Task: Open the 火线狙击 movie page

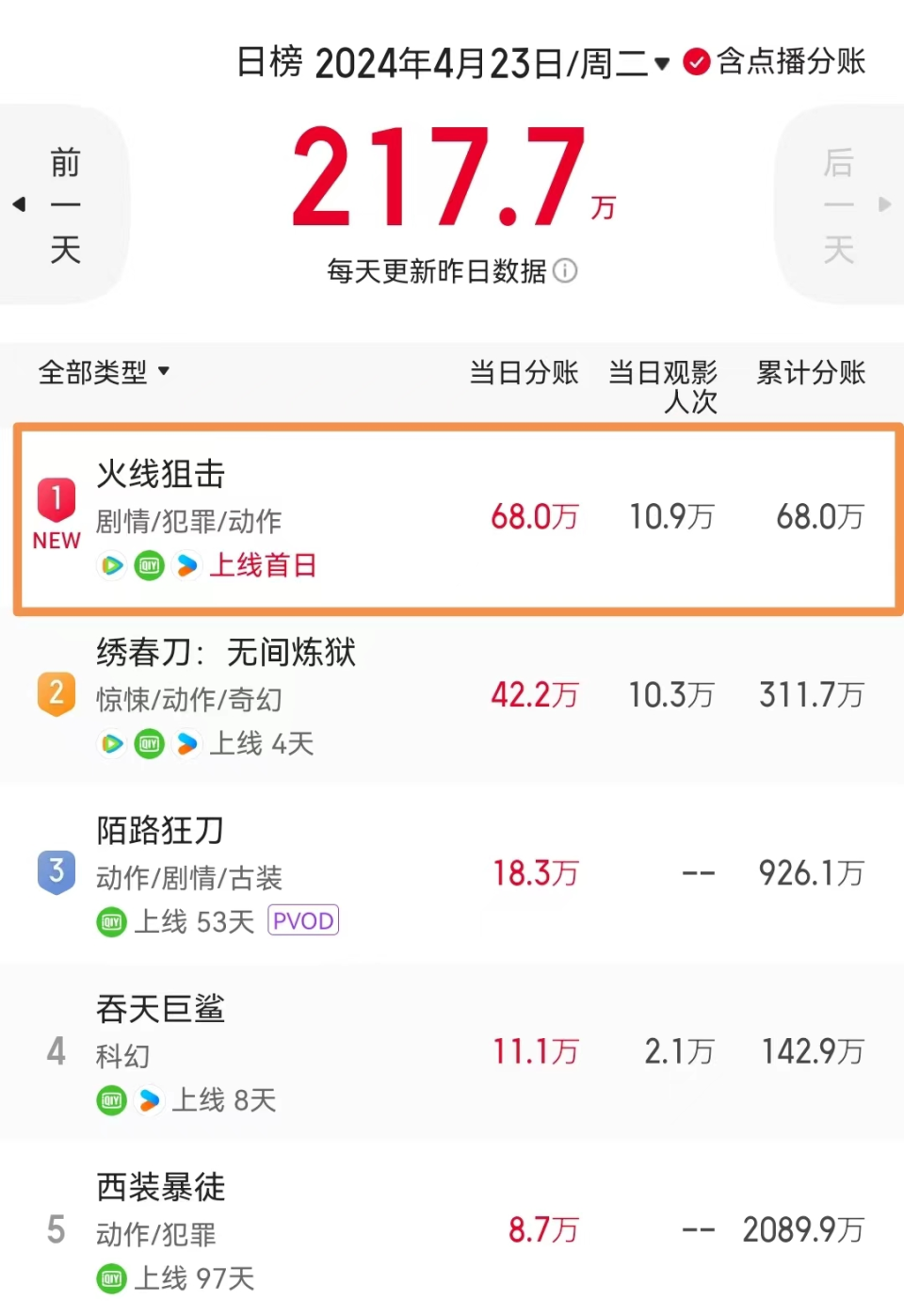Action: point(160,475)
